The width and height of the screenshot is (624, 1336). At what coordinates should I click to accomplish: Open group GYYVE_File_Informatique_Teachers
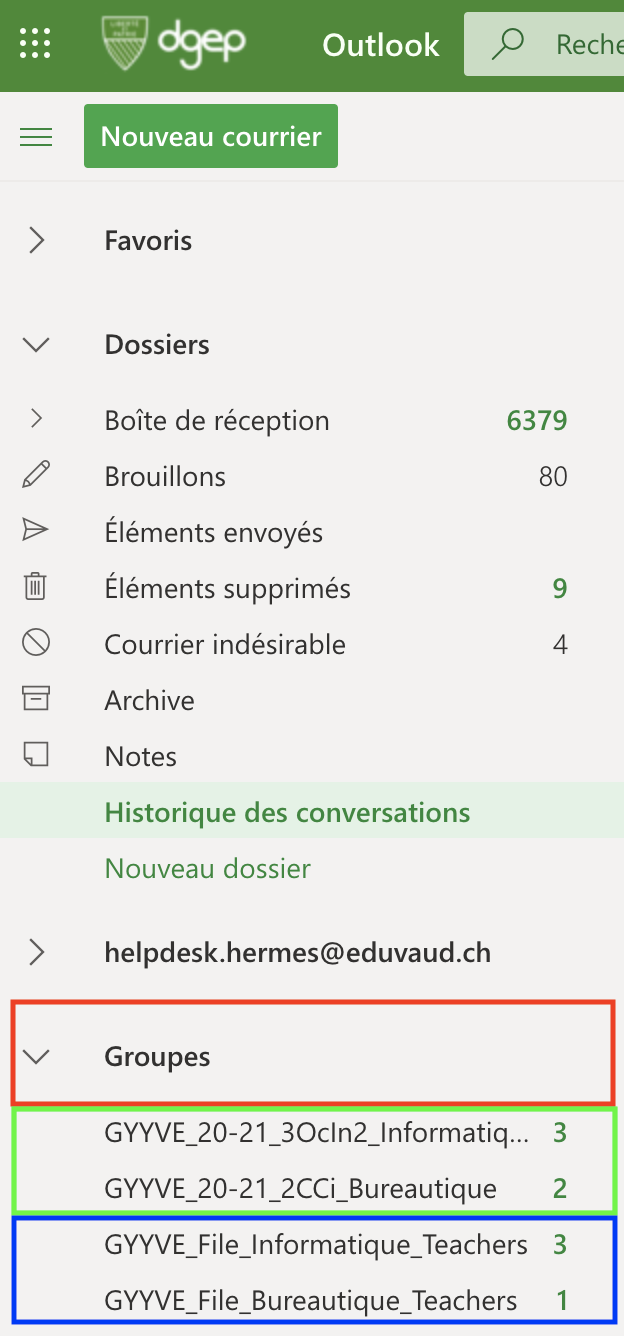312,1244
